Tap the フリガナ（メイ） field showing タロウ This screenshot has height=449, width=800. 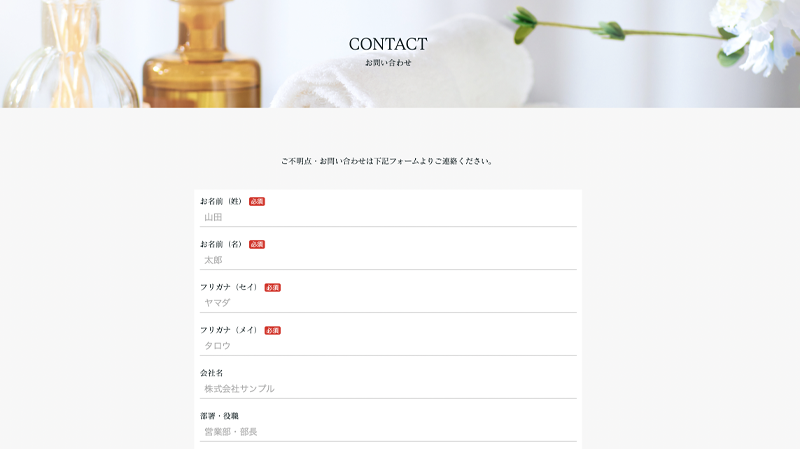pyautogui.click(x=388, y=346)
